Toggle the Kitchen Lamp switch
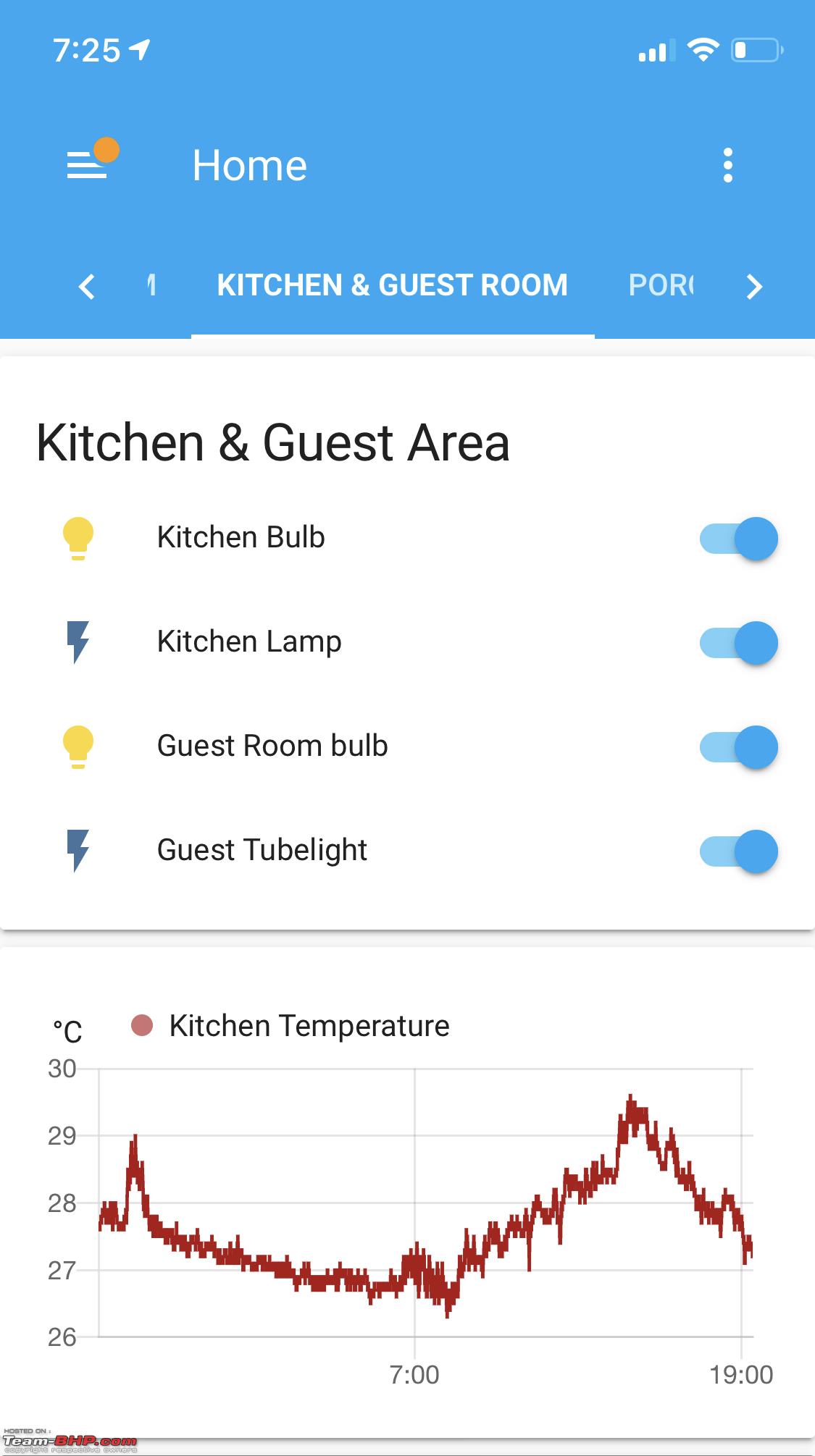Screen dimensions: 815x1456 coord(739,643)
